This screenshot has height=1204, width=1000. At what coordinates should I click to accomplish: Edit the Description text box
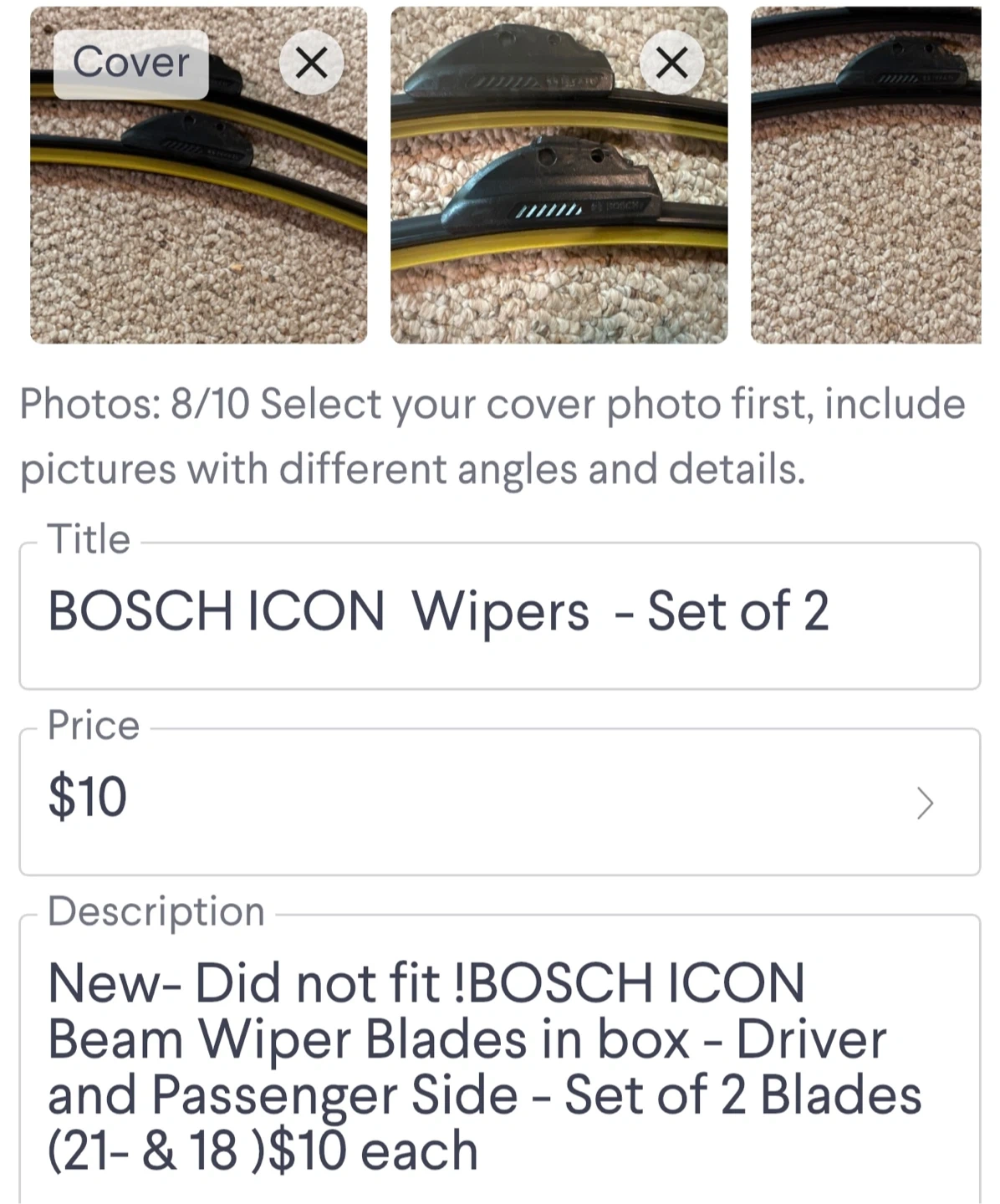[x=499, y=1066]
